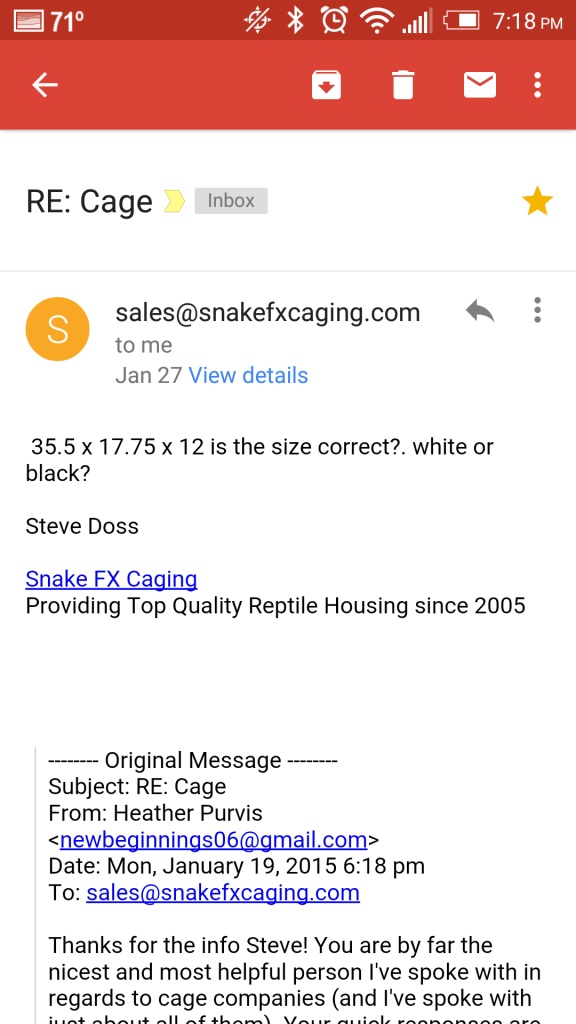
Task: Tap the quoted sales@snakefxcaging.com link
Action: pos(223,892)
